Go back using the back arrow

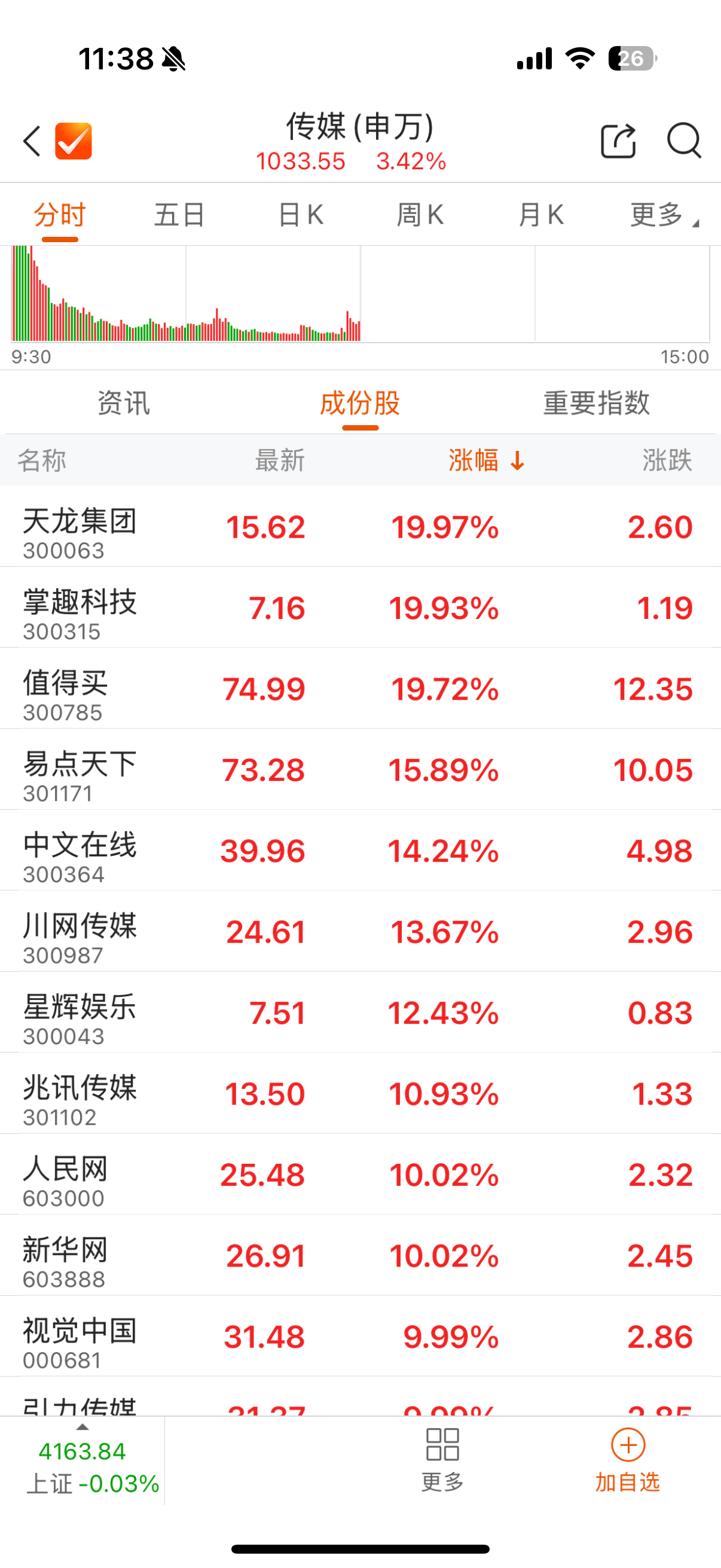click(x=32, y=141)
